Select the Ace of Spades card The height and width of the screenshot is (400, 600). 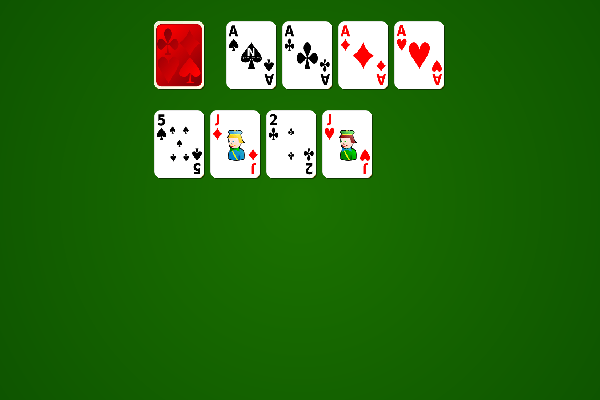[251, 55]
